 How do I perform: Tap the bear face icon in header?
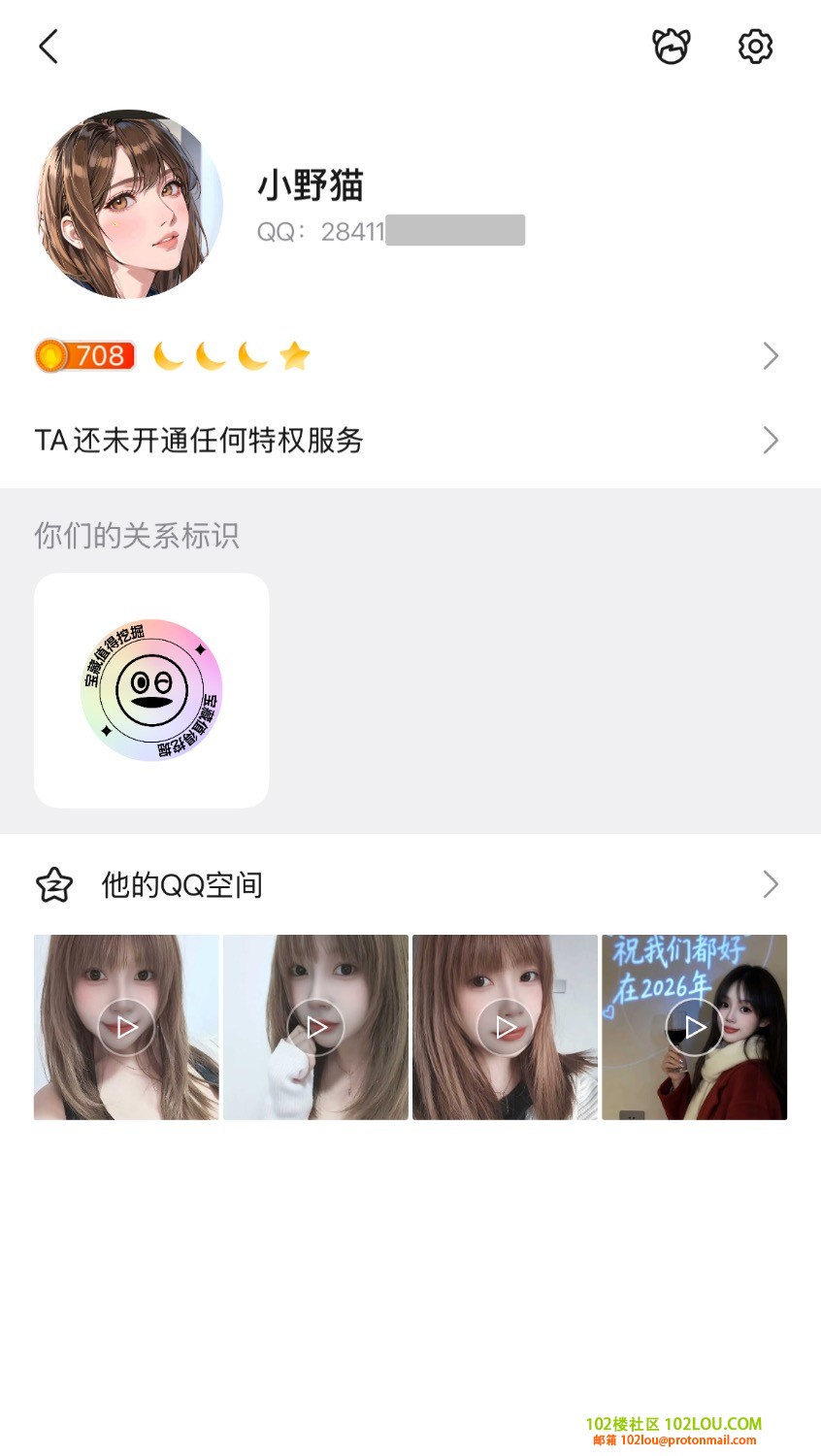click(x=671, y=47)
